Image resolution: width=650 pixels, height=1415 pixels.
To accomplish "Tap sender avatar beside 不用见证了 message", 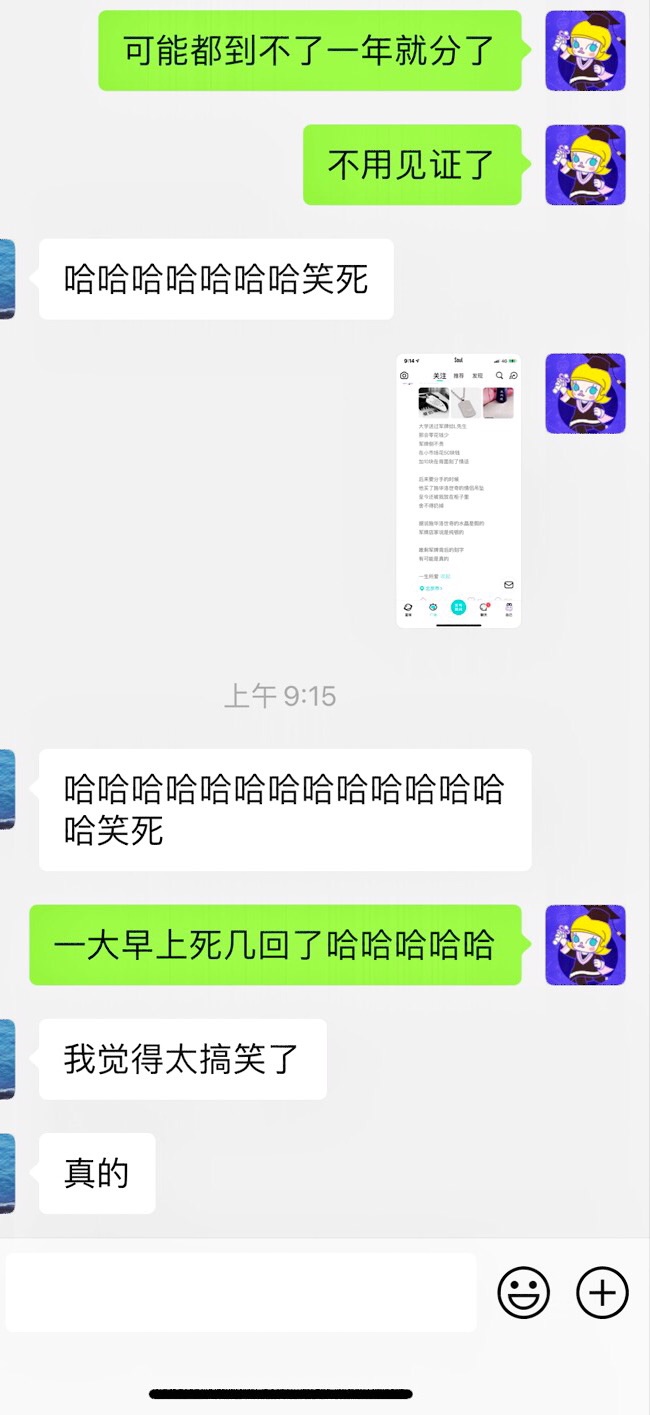I will pyautogui.click(x=585, y=165).
